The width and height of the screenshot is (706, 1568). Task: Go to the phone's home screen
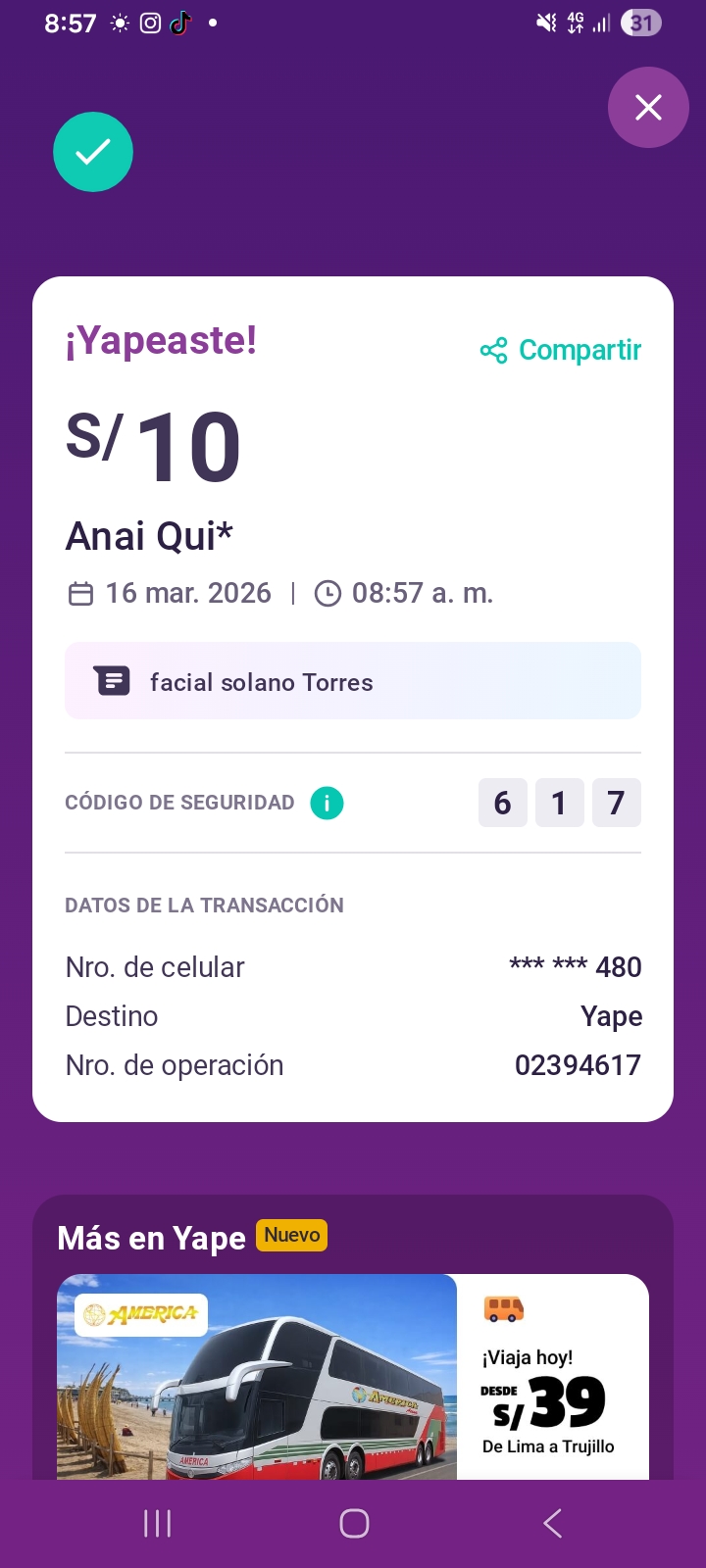click(353, 1523)
